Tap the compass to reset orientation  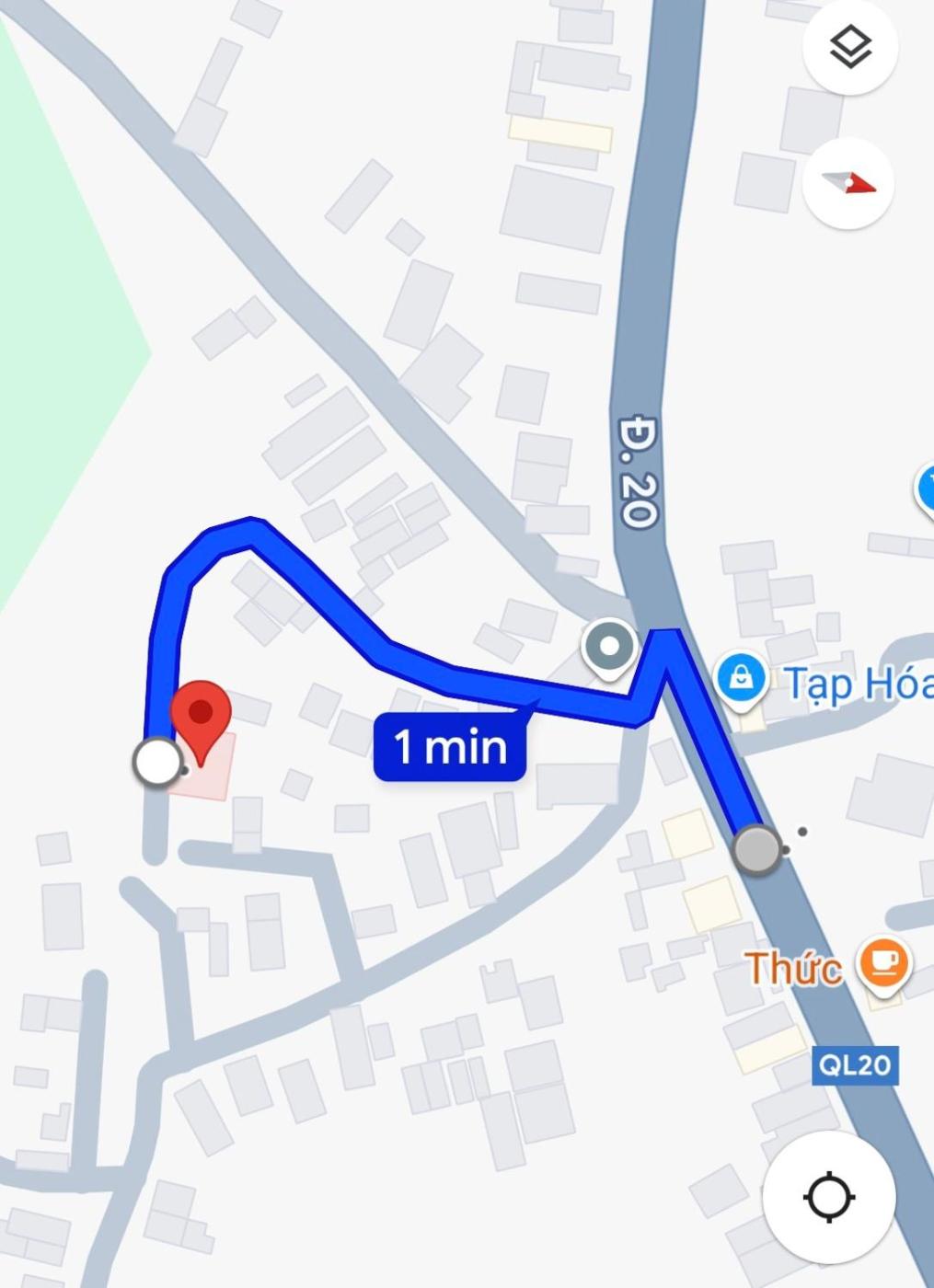pyautogui.click(x=848, y=183)
